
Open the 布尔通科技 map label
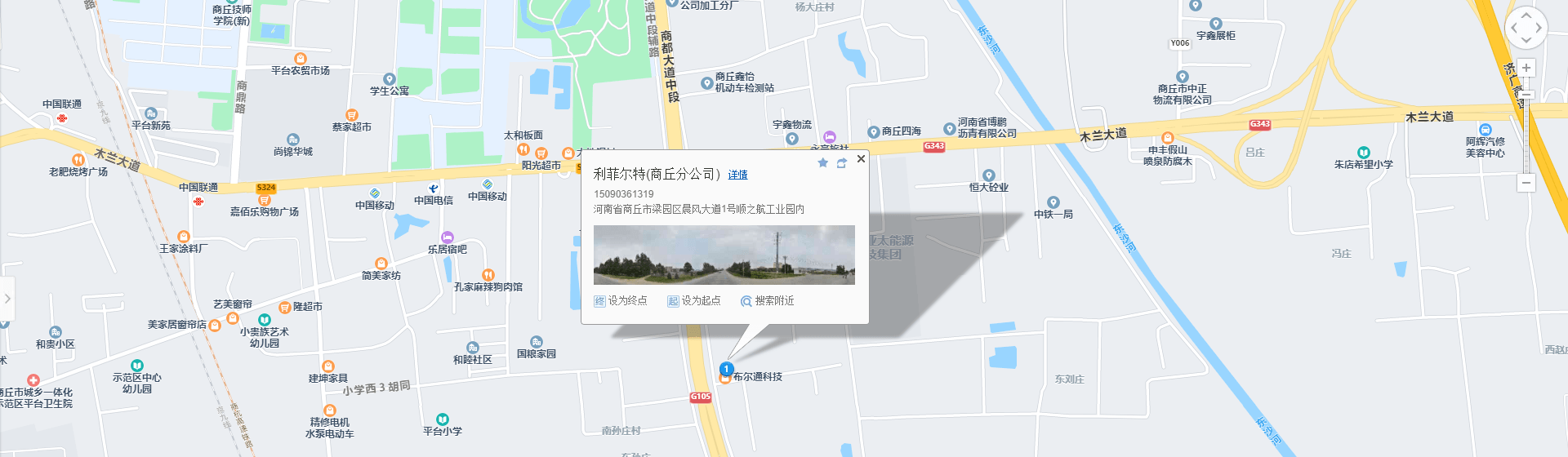click(757, 377)
